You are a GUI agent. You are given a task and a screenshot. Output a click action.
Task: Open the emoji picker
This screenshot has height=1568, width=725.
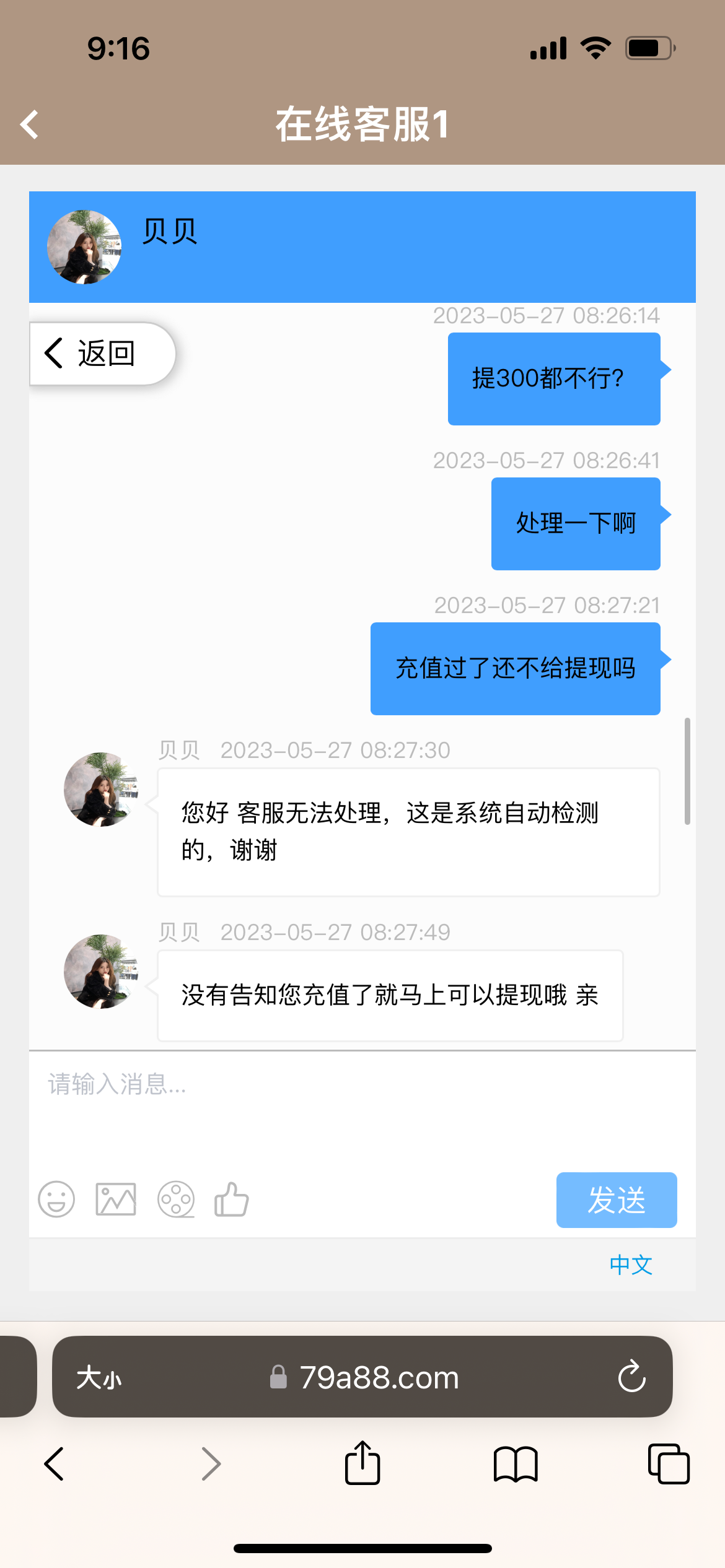pyautogui.click(x=56, y=1199)
